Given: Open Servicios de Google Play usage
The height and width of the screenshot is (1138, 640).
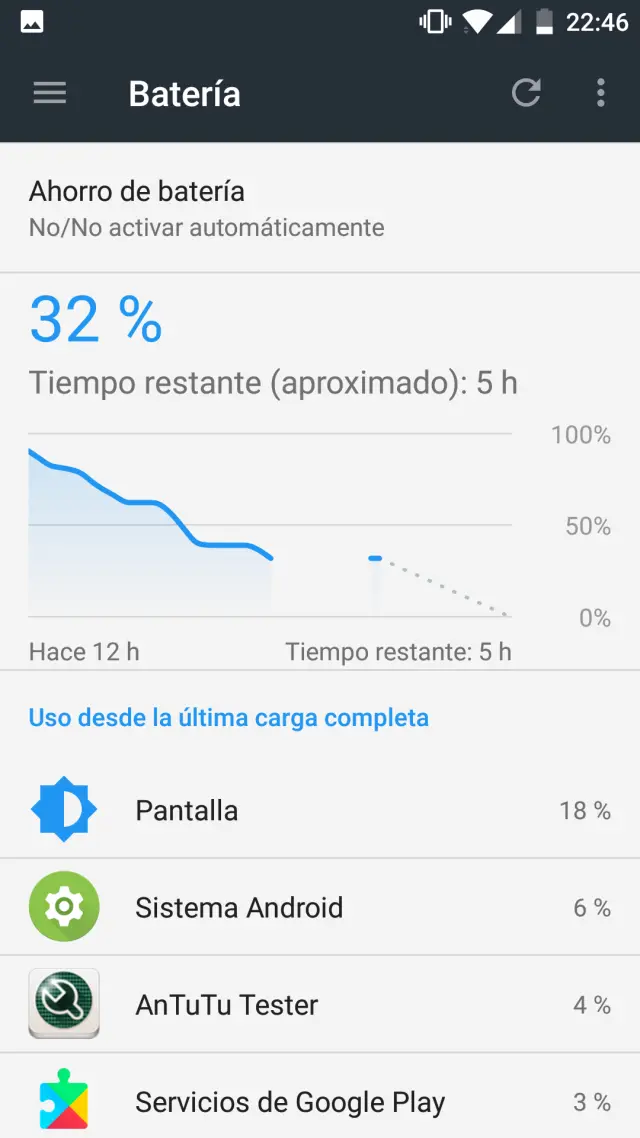Looking at the screenshot, I should 320,1101.
